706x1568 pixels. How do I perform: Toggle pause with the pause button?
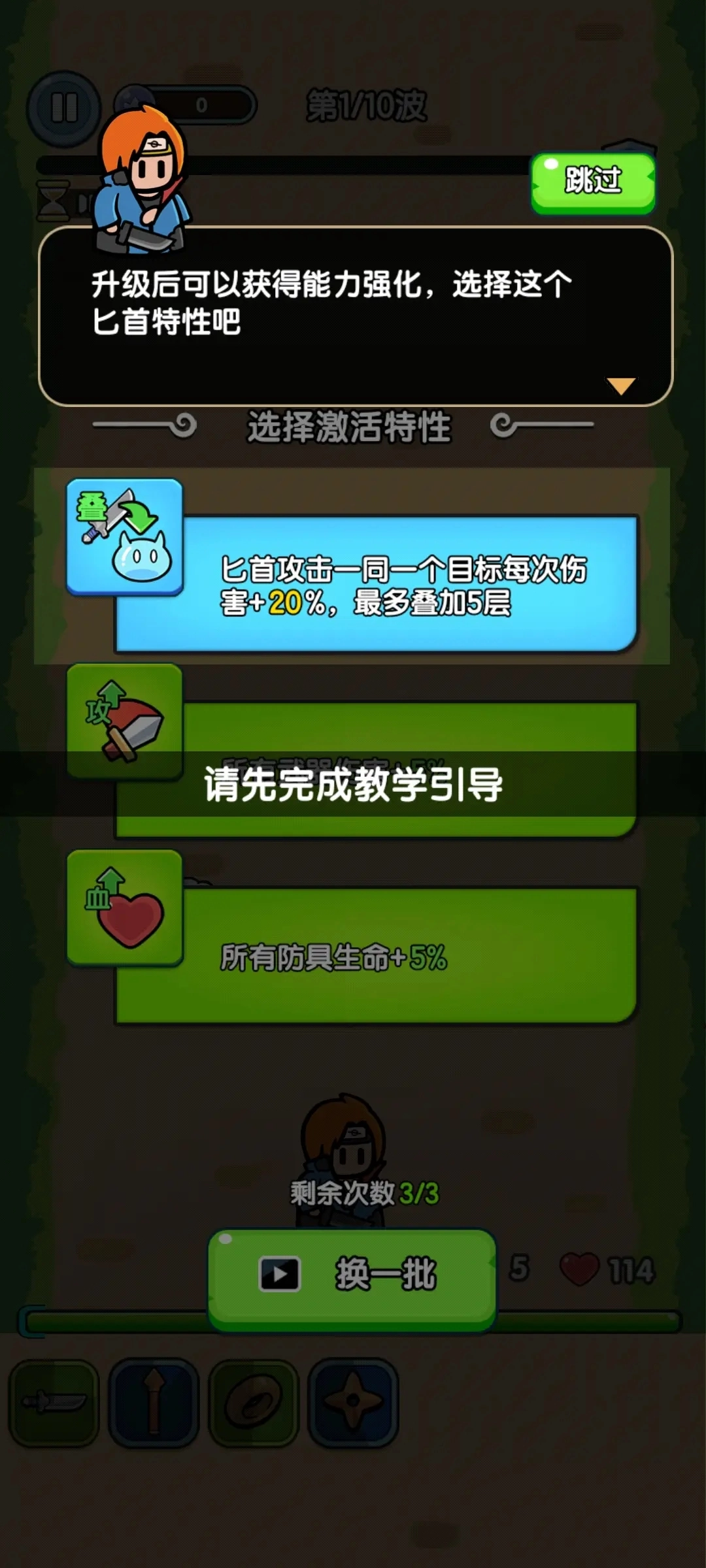pos(62,106)
